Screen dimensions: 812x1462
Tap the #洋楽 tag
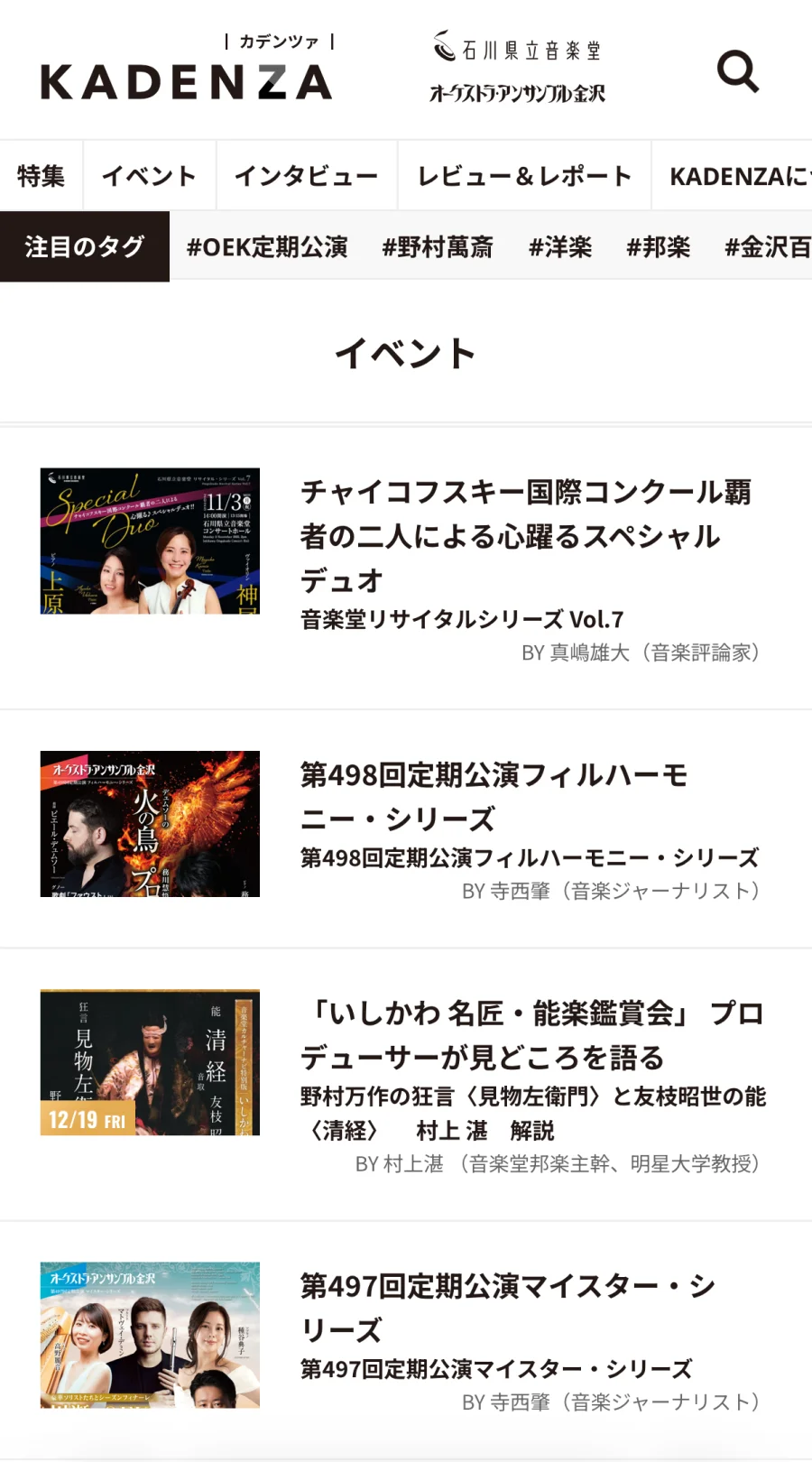[x=560, y=247]
